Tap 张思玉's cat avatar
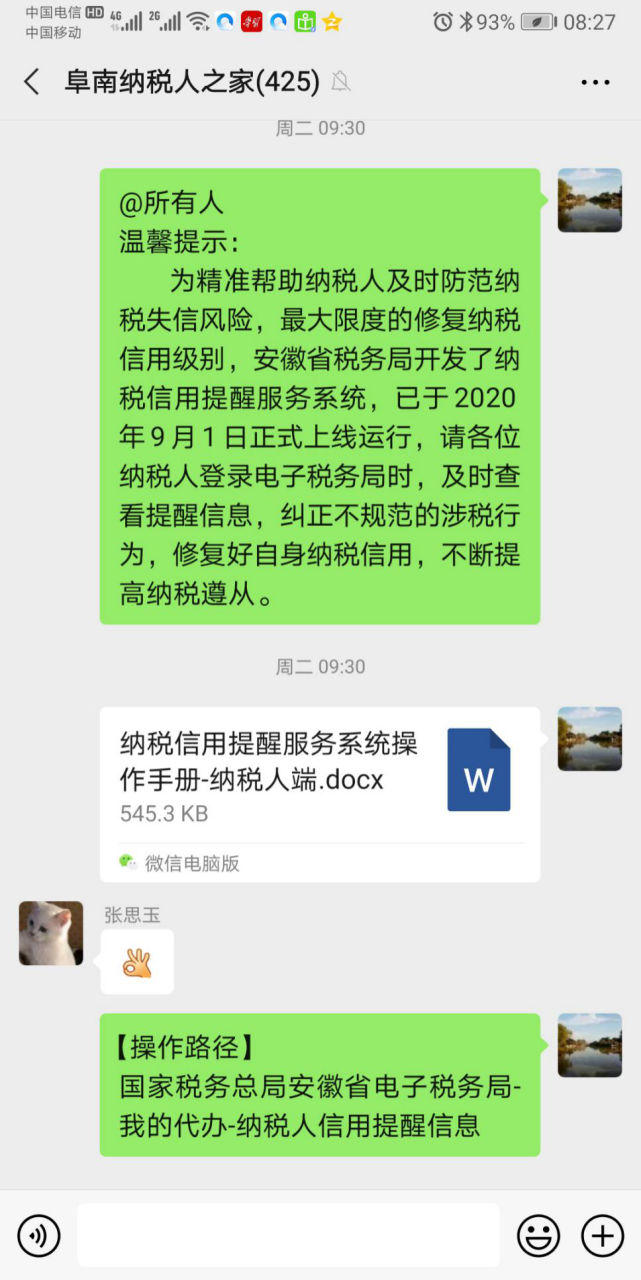Image resolution: width=641 pixels, height=1280 pixels. 51,933
